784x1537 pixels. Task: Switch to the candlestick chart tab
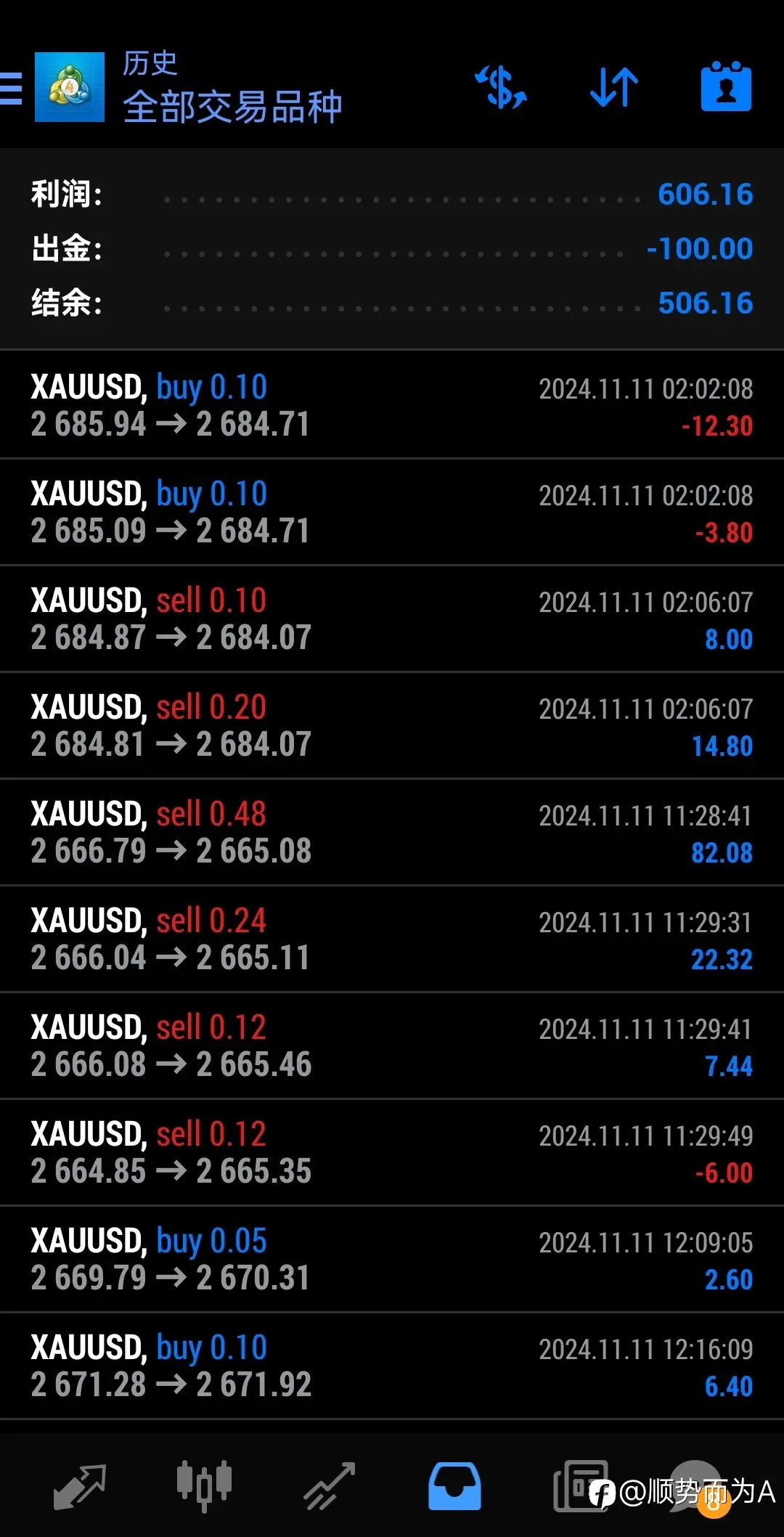pyautogui.click(x=204, y=1486)
